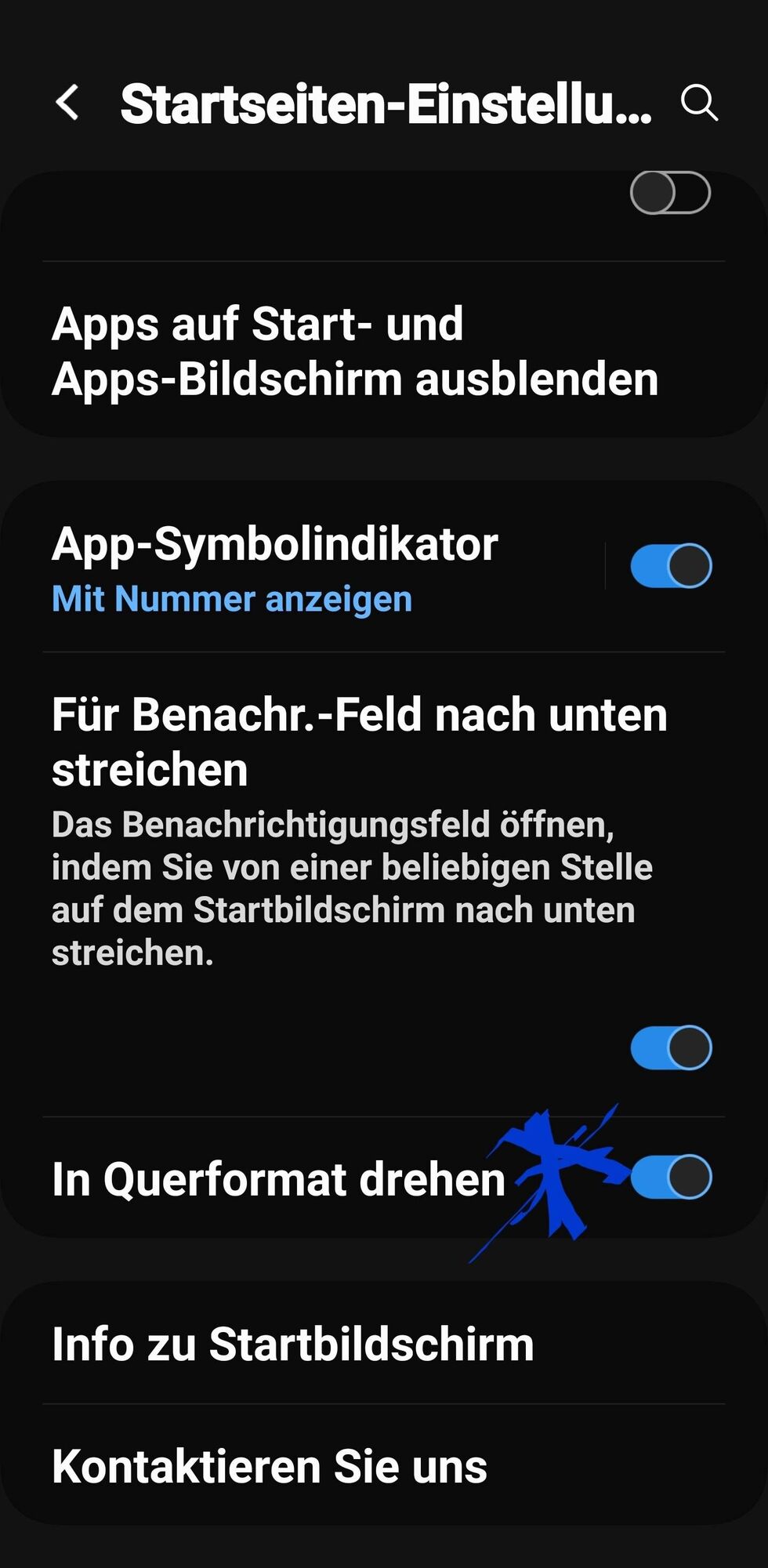Open App-Symbolindikator options
Viewport: 768px width, 1568px height.
(x=274, y=568)
